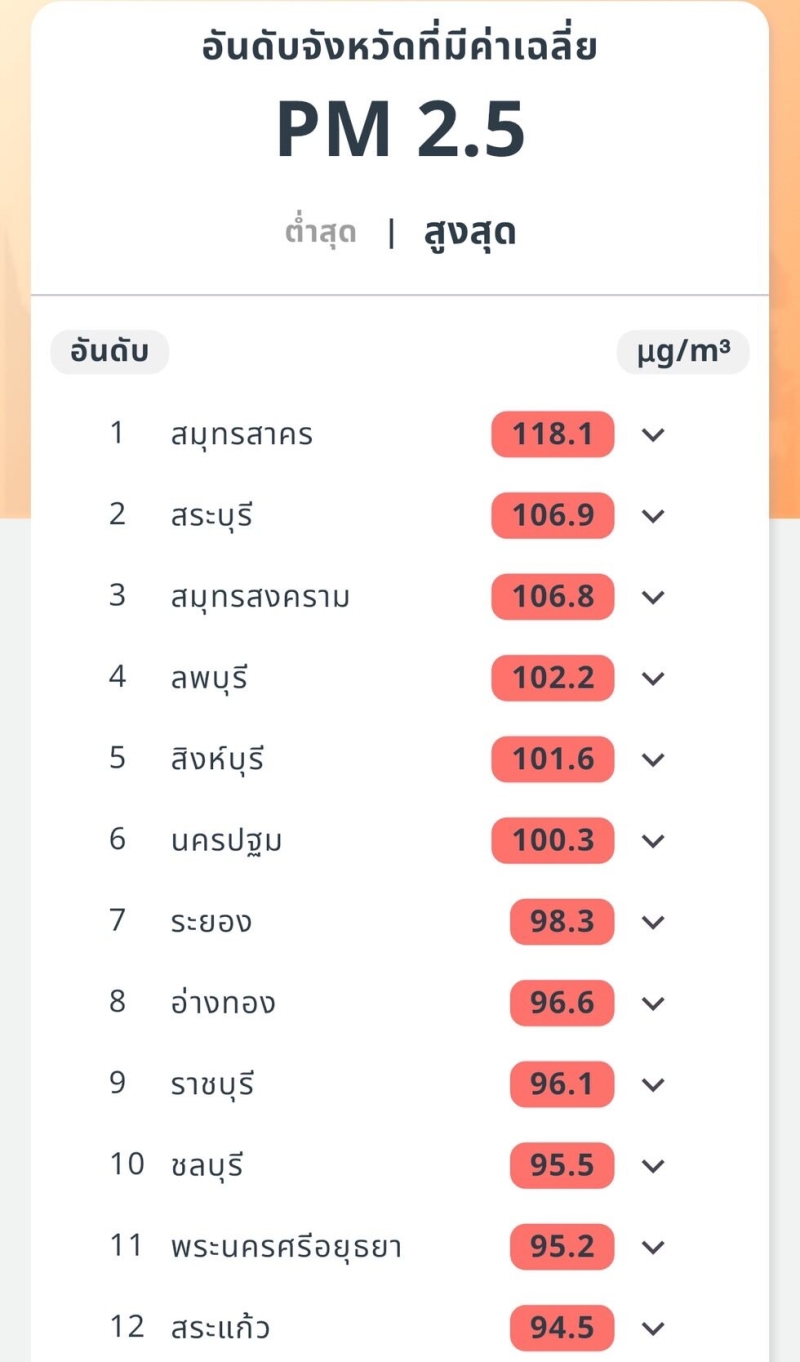Tap the chevron next to ระยอง
The height and width of the screenshot is (1362, 800).
pyautogui.click(x=653, y=922)
